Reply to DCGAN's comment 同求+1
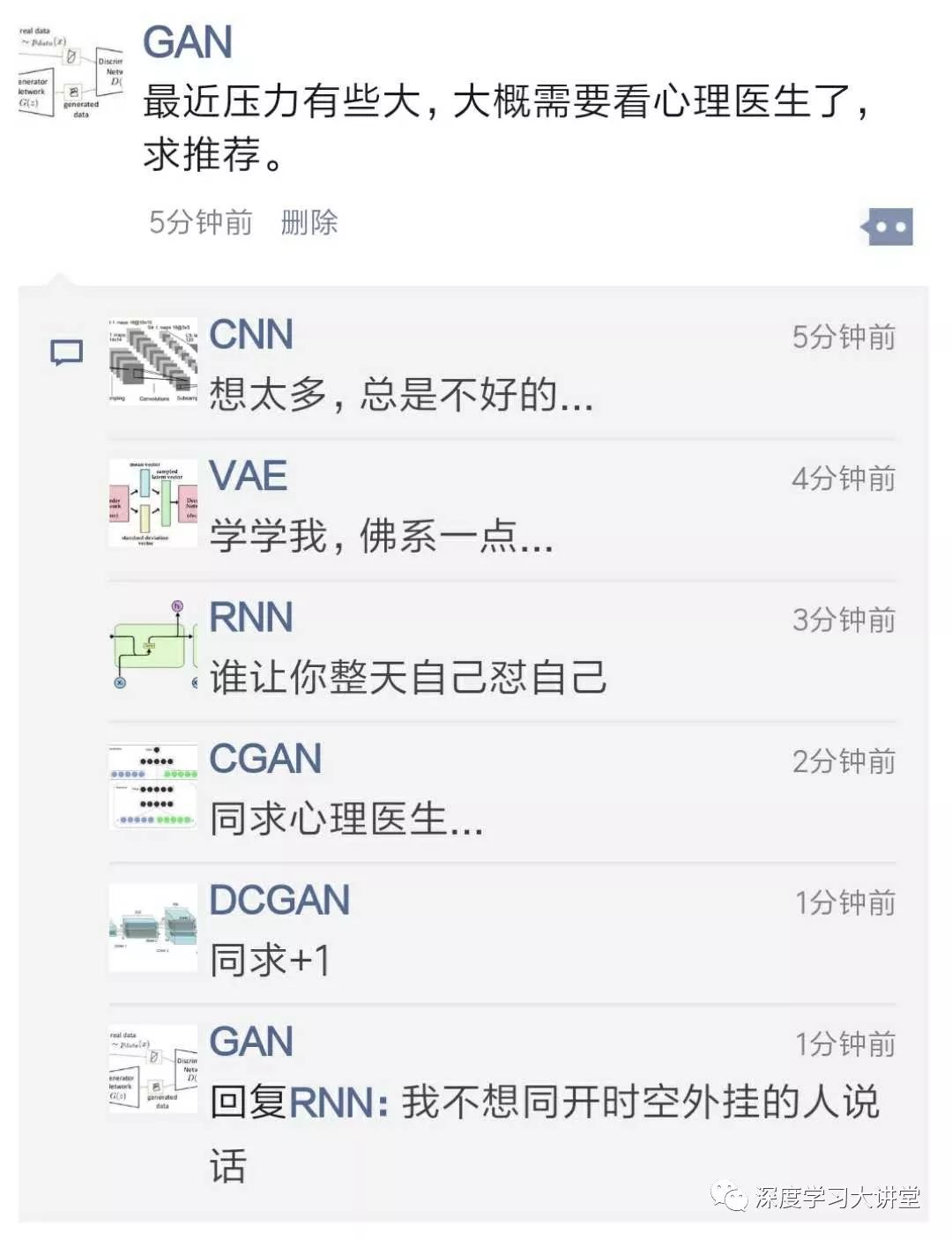This screenshot has width=952, height=1240. [270, 960]
